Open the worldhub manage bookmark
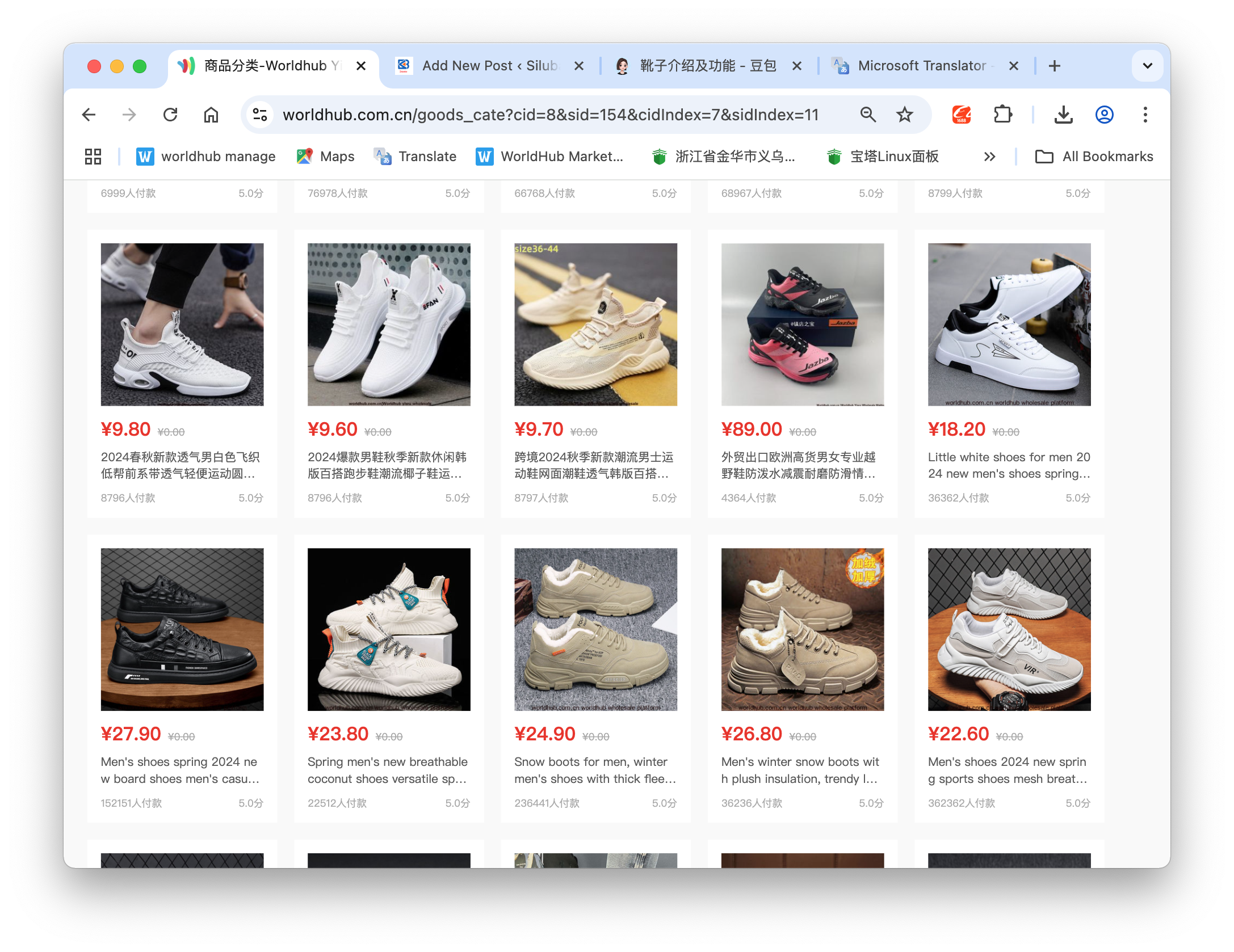Image resolution: width=1234 pixels, height=952 pixels. point(206,157)
